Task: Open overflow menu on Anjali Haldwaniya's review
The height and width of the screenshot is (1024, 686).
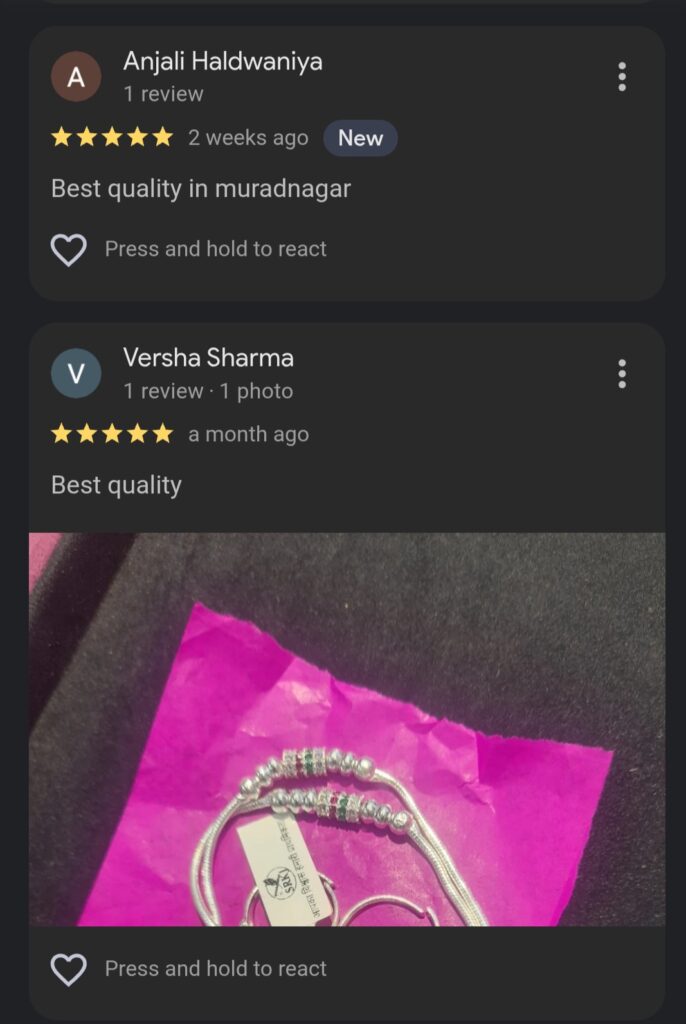Action: 622,77
